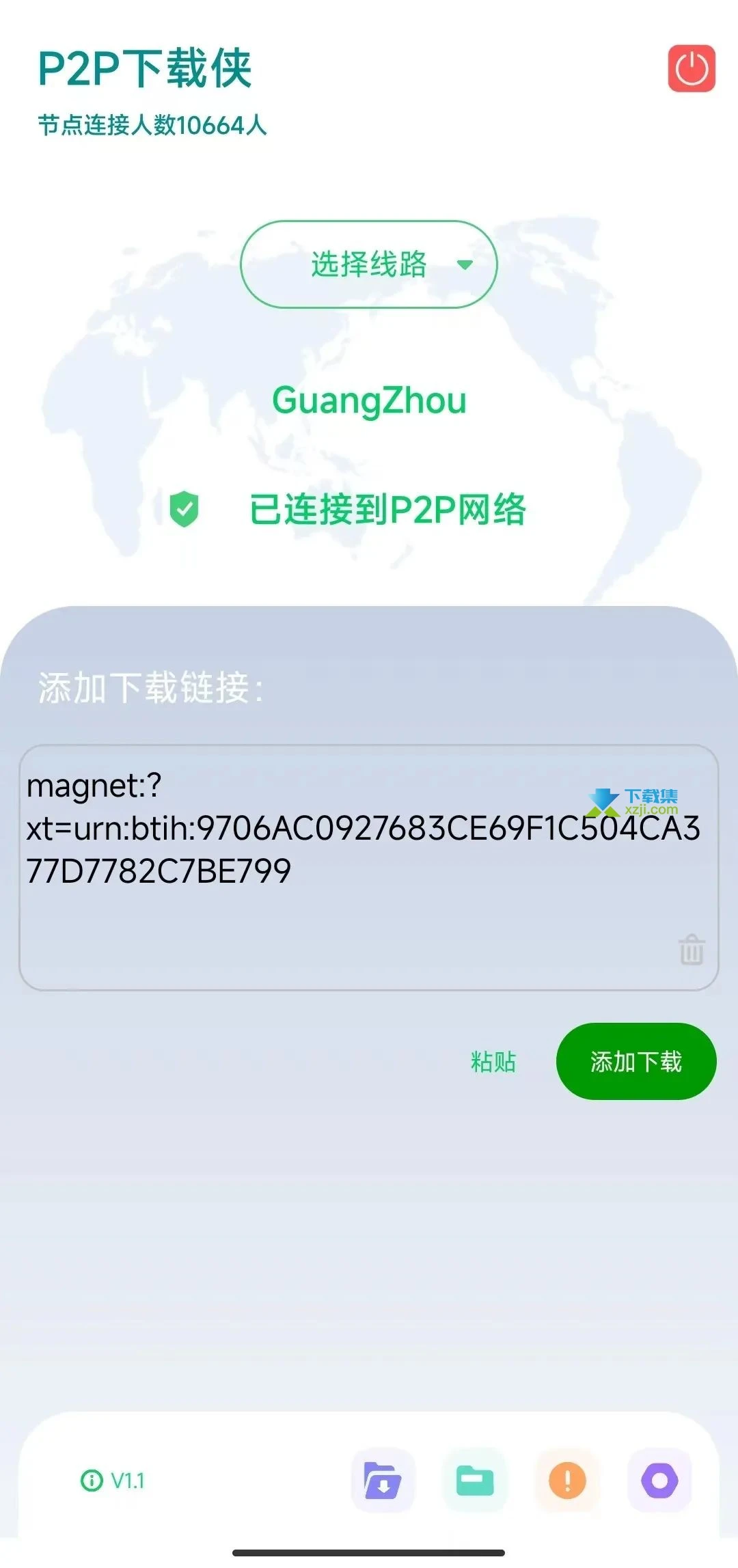Tap 粘贴 to paste a link
The width and height of the screenshot is (738, 1568).
pyautogui.click(x=493, y=1062)
